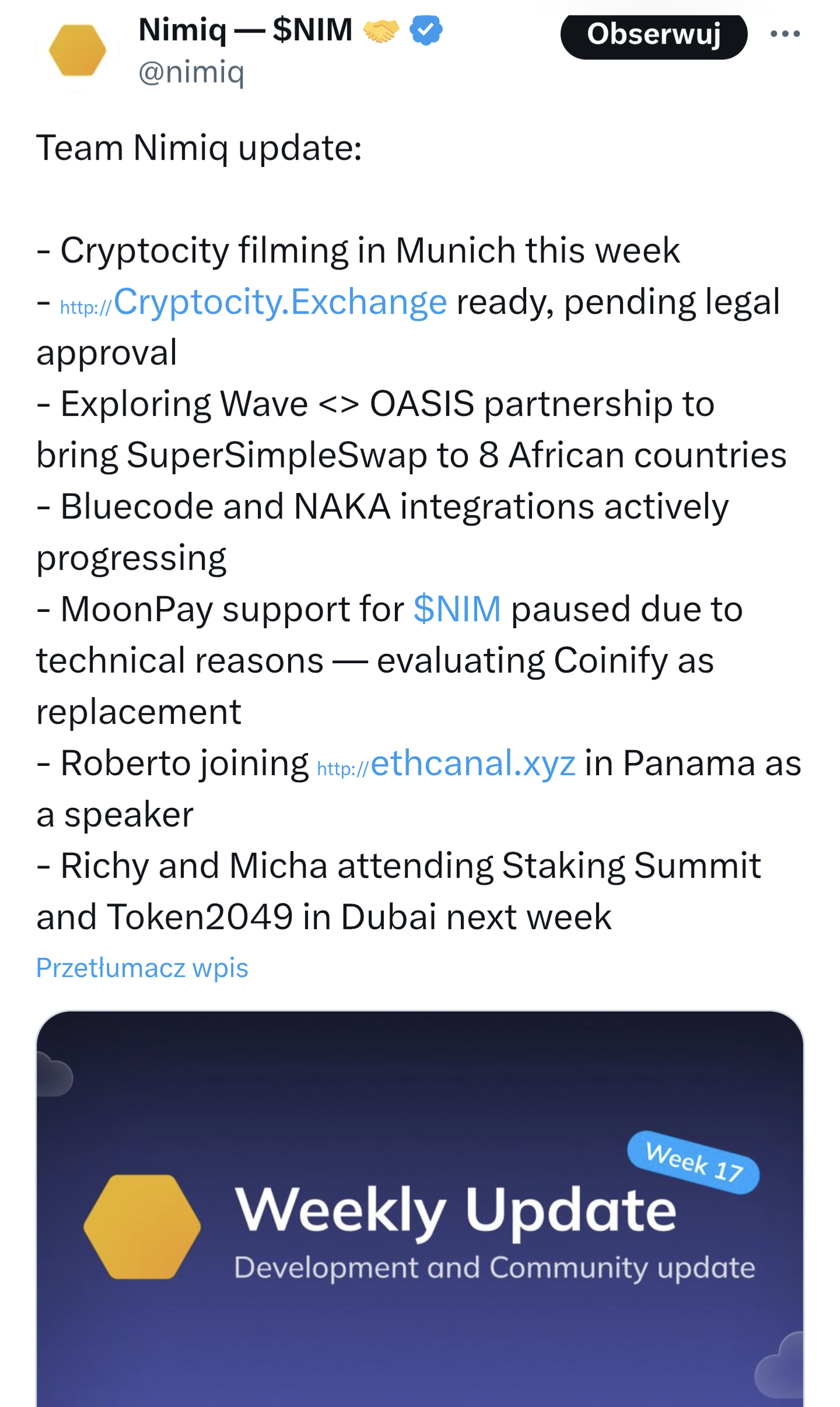Open the ethcanal.xyz link
The image size is (840, 1407).
446,763
